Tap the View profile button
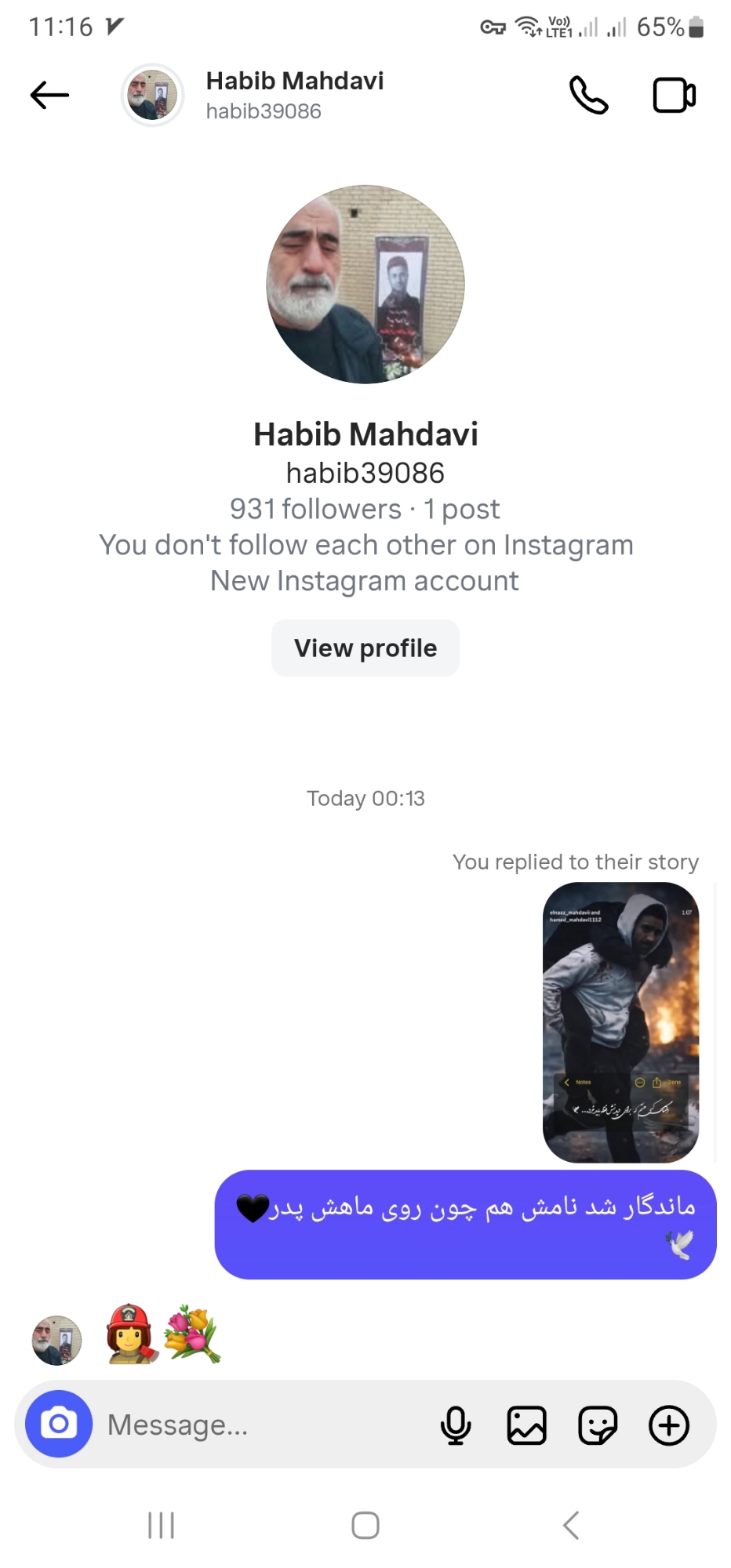The image size is (731, 1568). (365, 648)
